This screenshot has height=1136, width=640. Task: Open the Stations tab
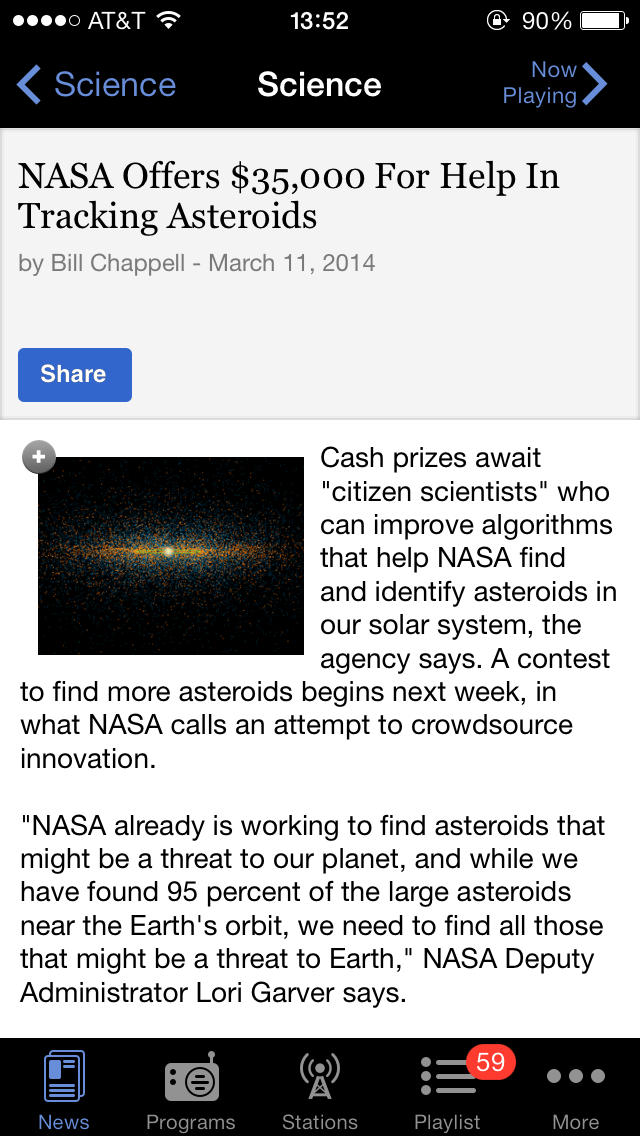[320, 1089]
